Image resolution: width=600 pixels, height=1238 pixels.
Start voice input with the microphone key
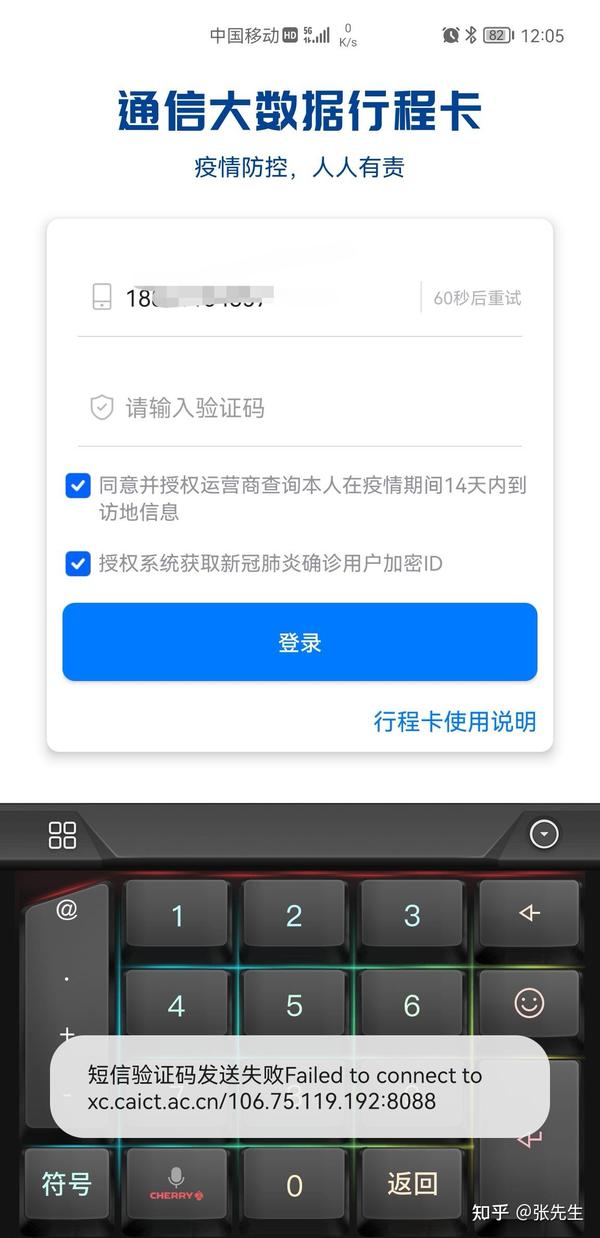[177, 1184]
